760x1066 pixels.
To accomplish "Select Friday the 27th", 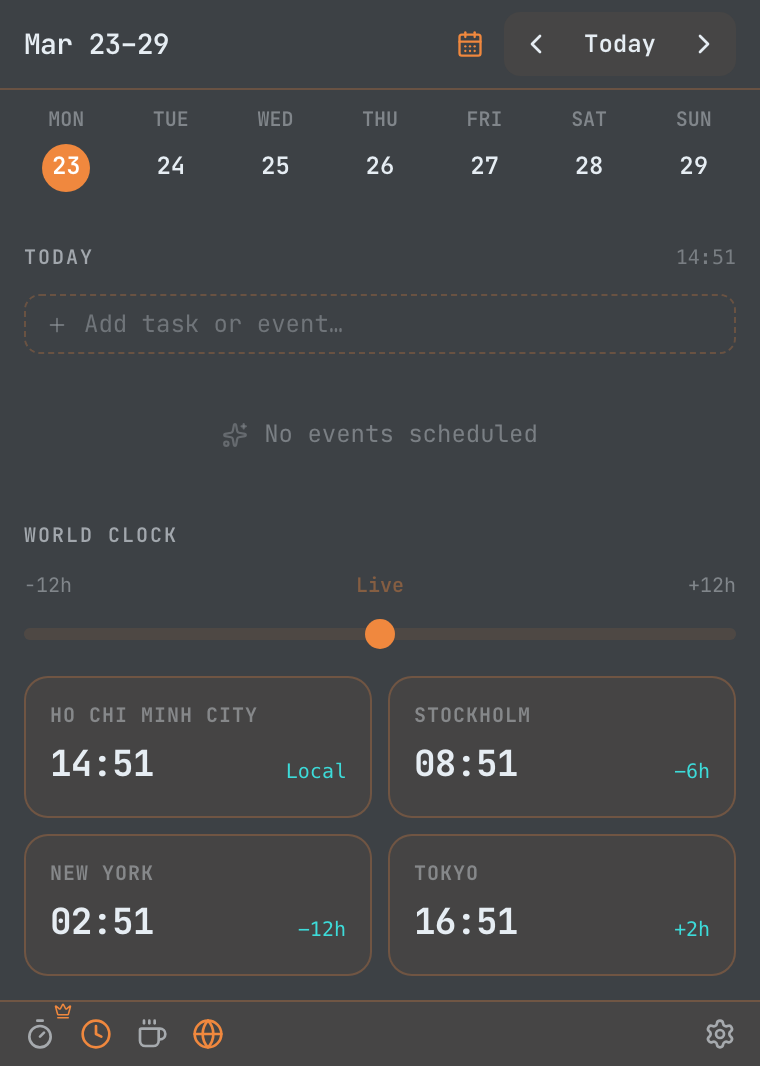I will pos(484,166).
